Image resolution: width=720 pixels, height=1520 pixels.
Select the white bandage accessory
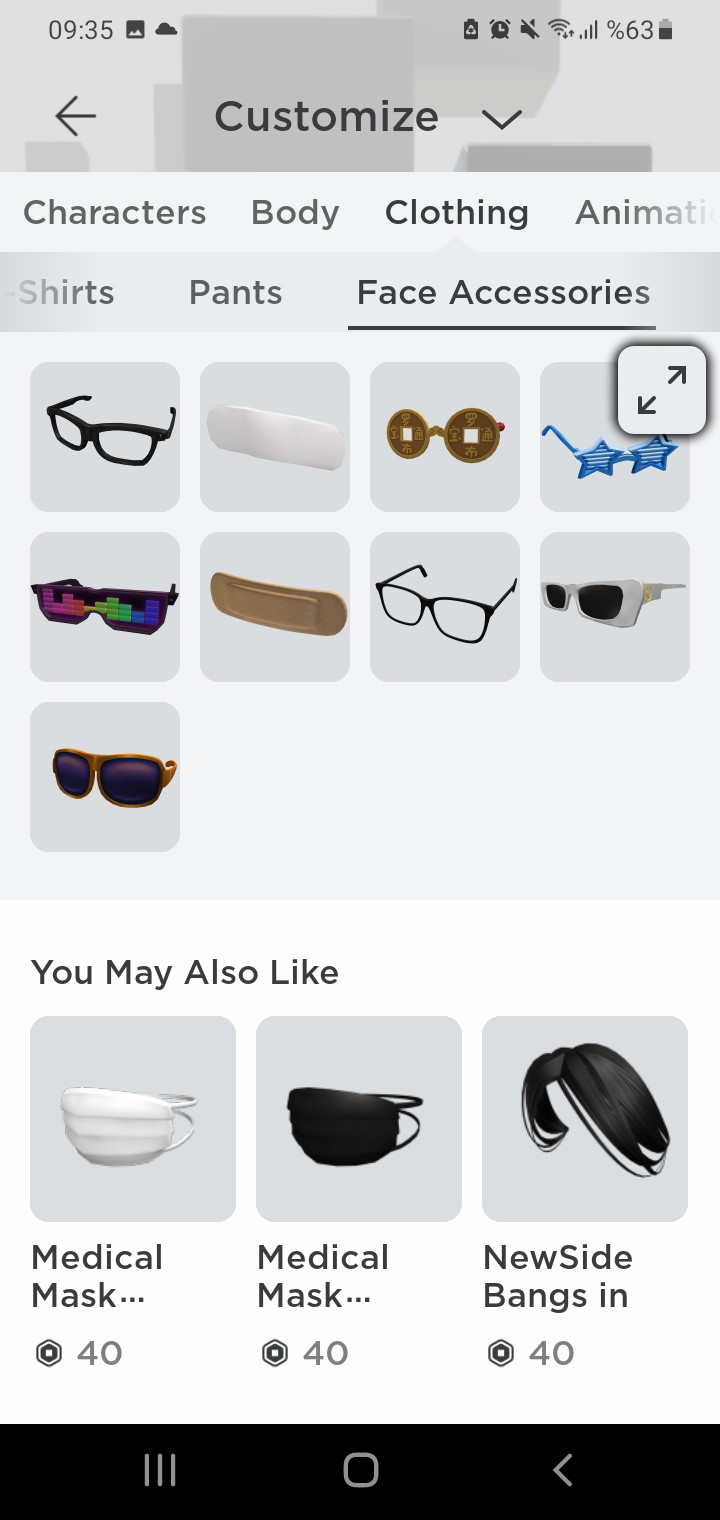pyautogui.click(x=275, y=437)
